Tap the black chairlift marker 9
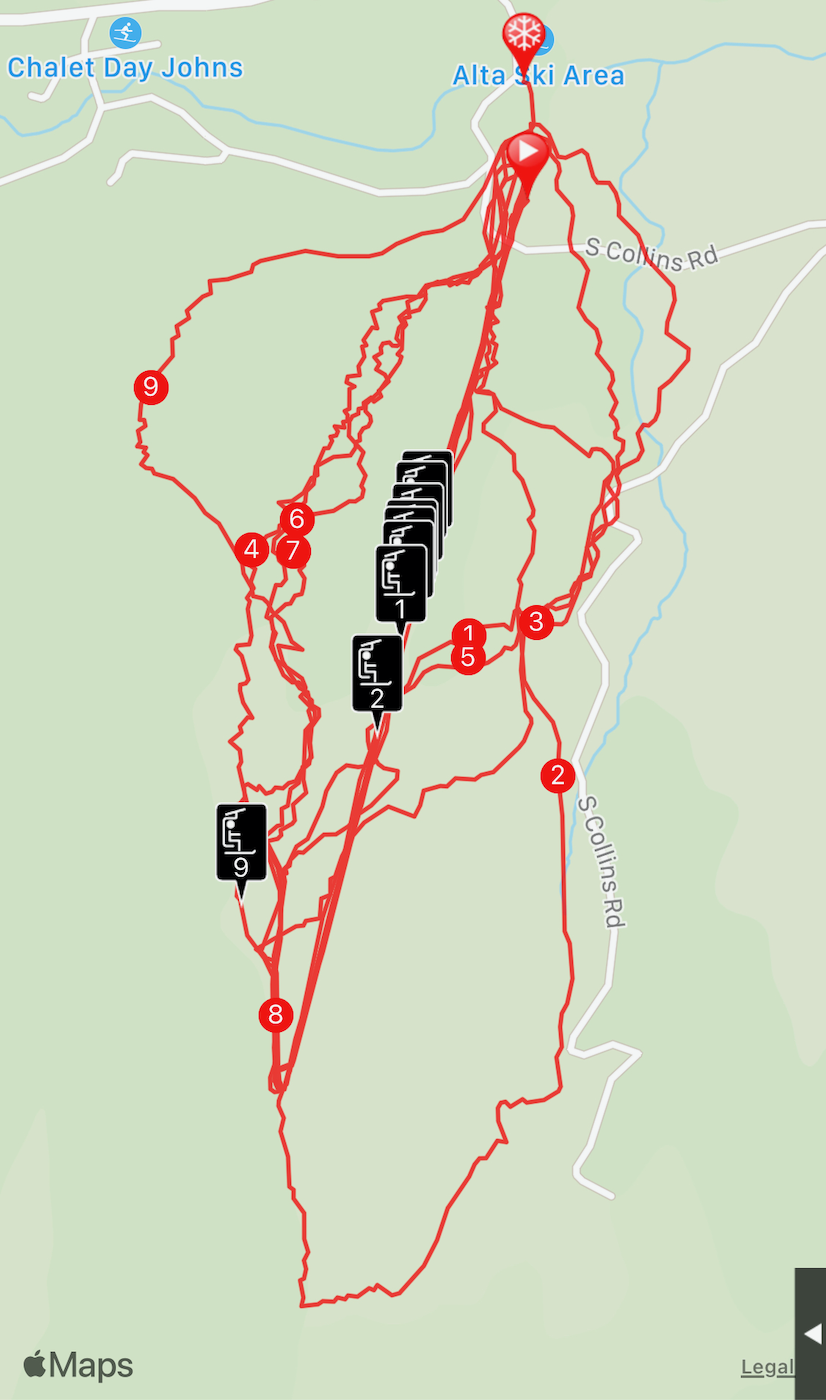 coord(241,842)
